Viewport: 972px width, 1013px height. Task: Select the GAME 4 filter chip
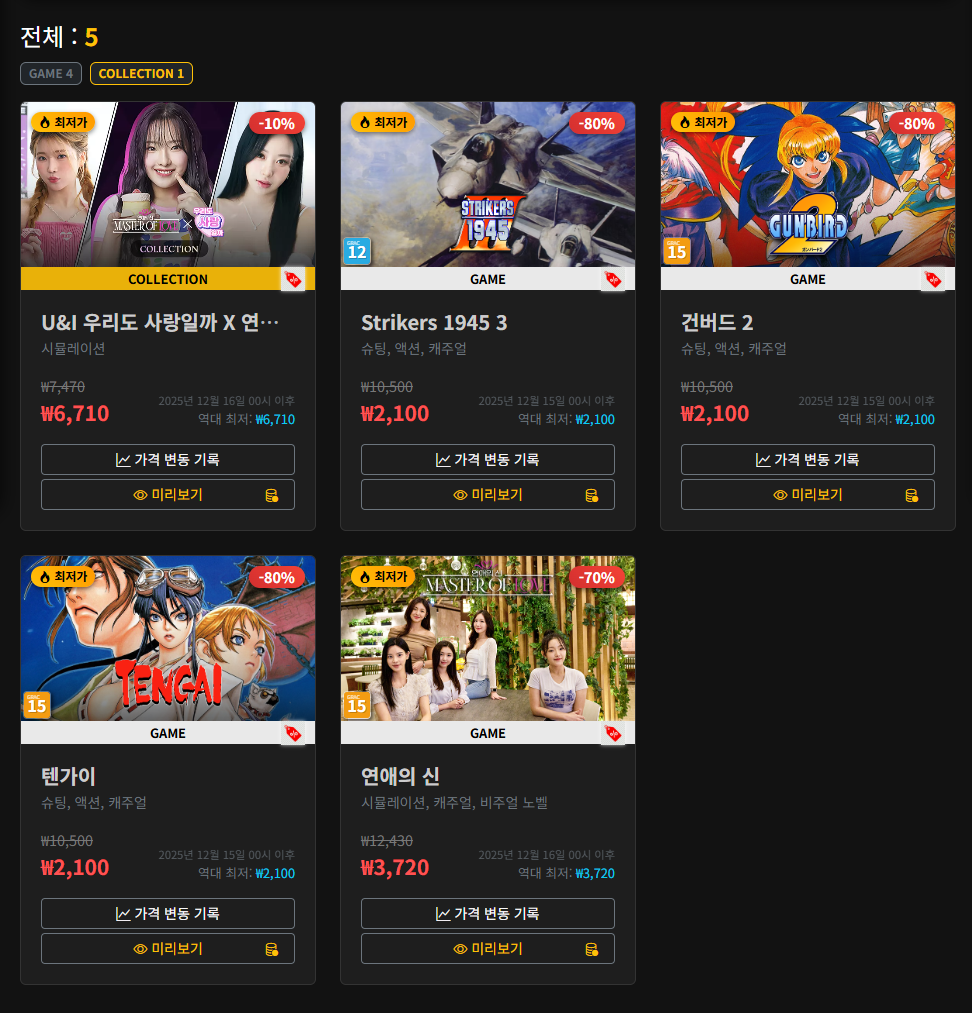pyautogui.click(x=50, y=73)
